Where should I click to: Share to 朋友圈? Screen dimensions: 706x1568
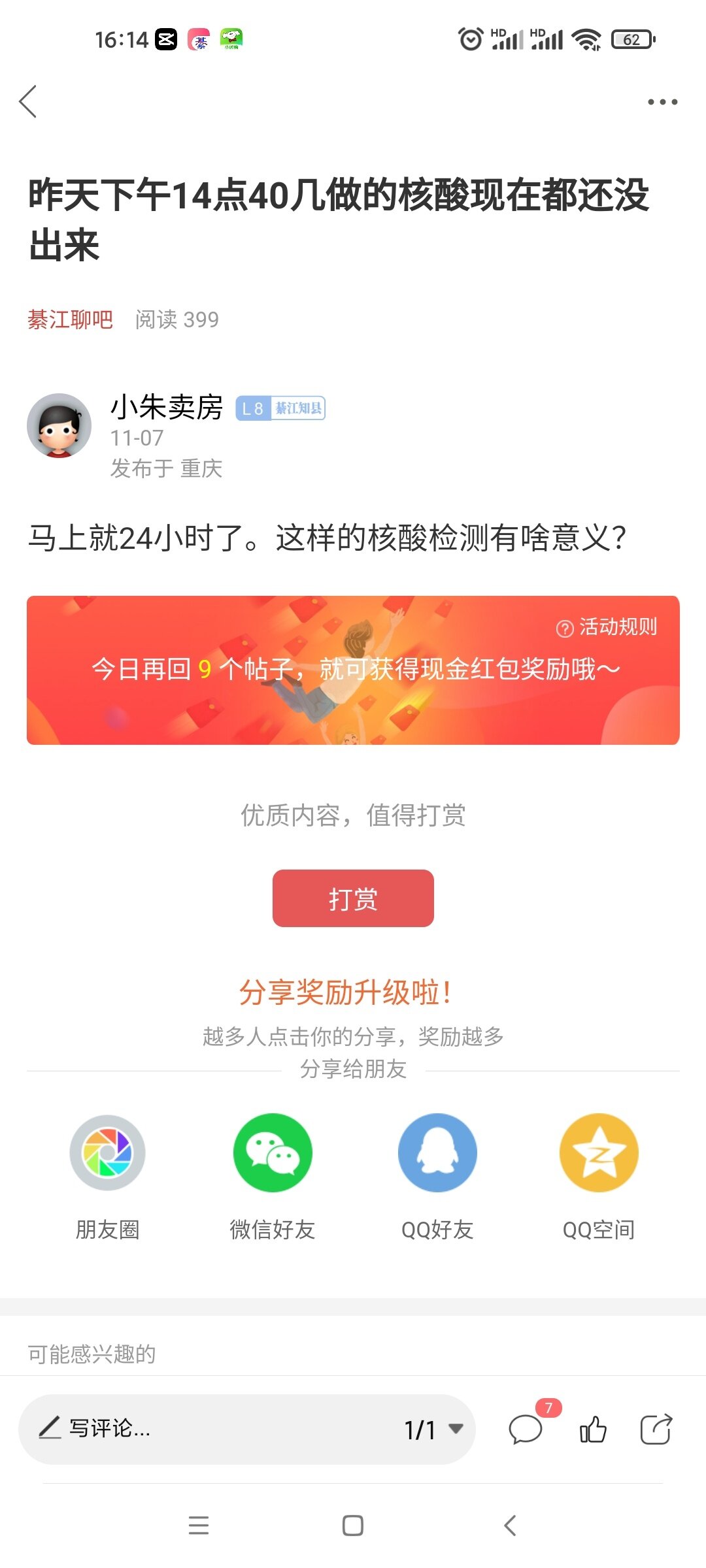click(x=108, y=1153)
